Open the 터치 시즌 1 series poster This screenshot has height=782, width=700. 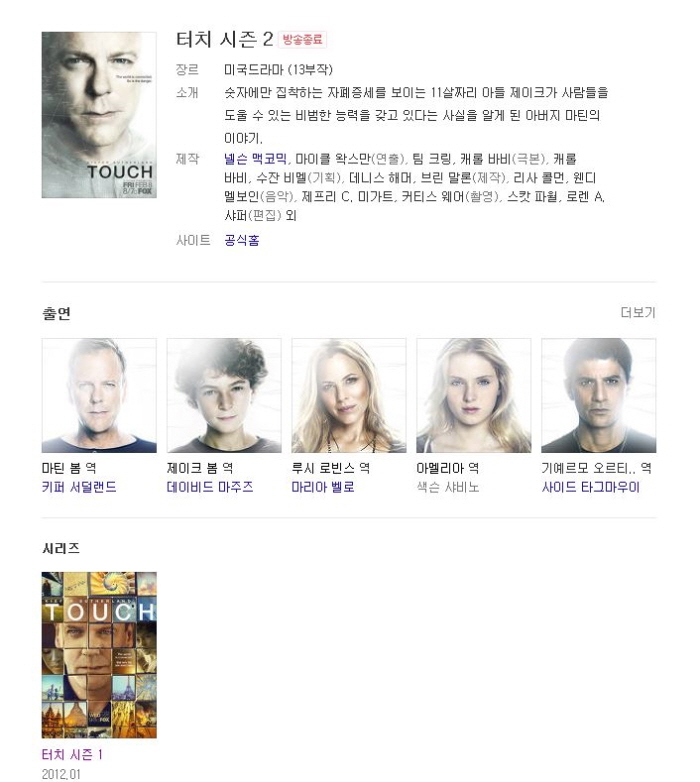[99, 654]
